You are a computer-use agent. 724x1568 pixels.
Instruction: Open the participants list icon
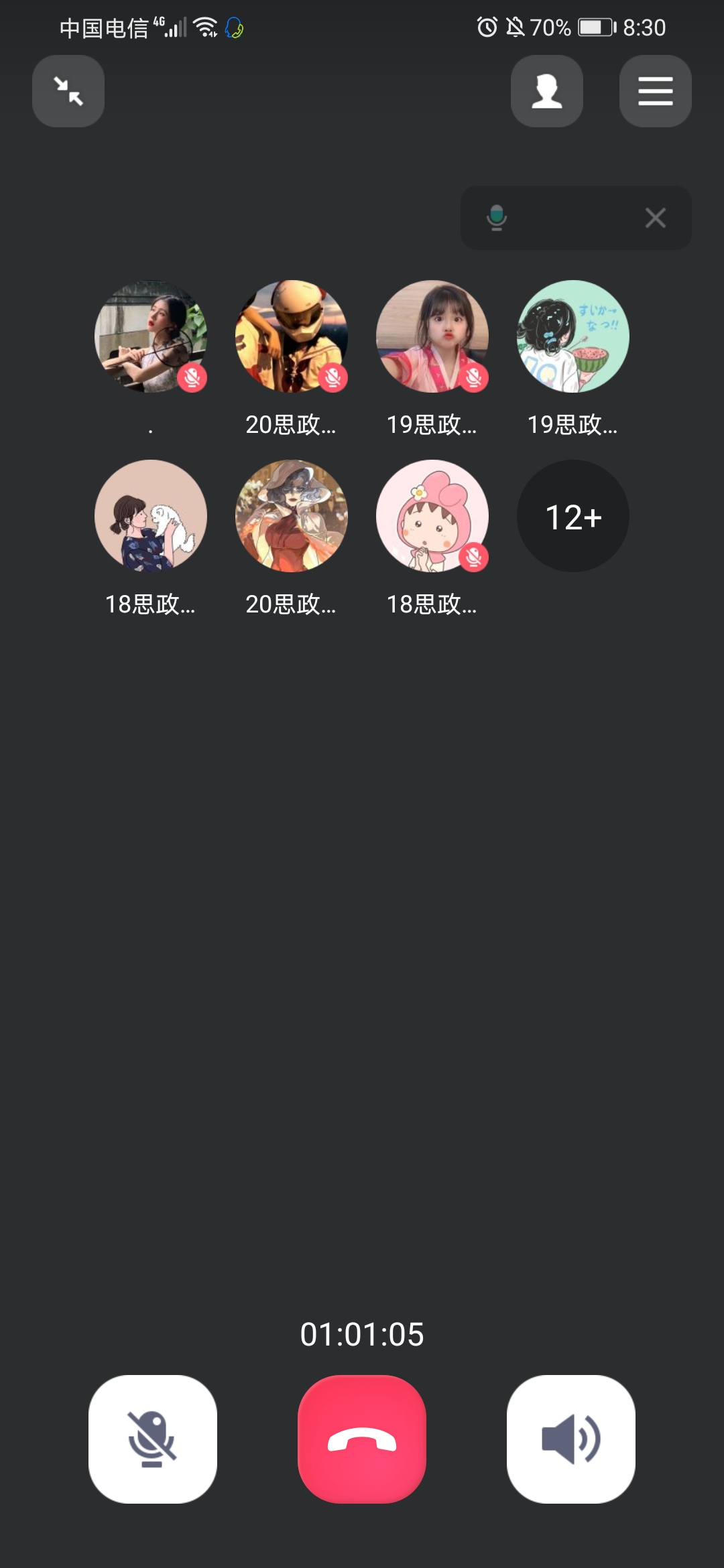coord(546,91)
